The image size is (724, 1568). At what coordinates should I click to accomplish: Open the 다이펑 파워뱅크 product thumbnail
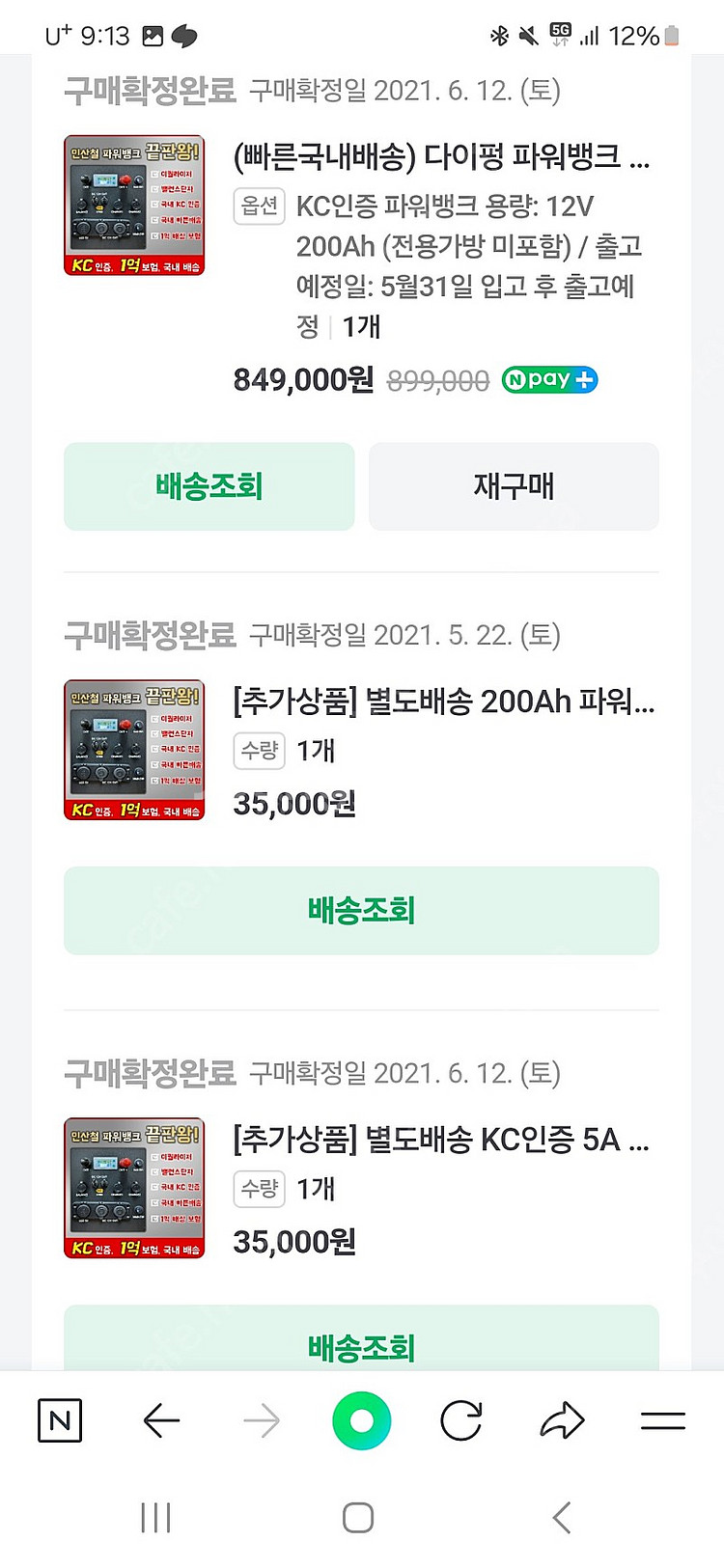point(134,206)
